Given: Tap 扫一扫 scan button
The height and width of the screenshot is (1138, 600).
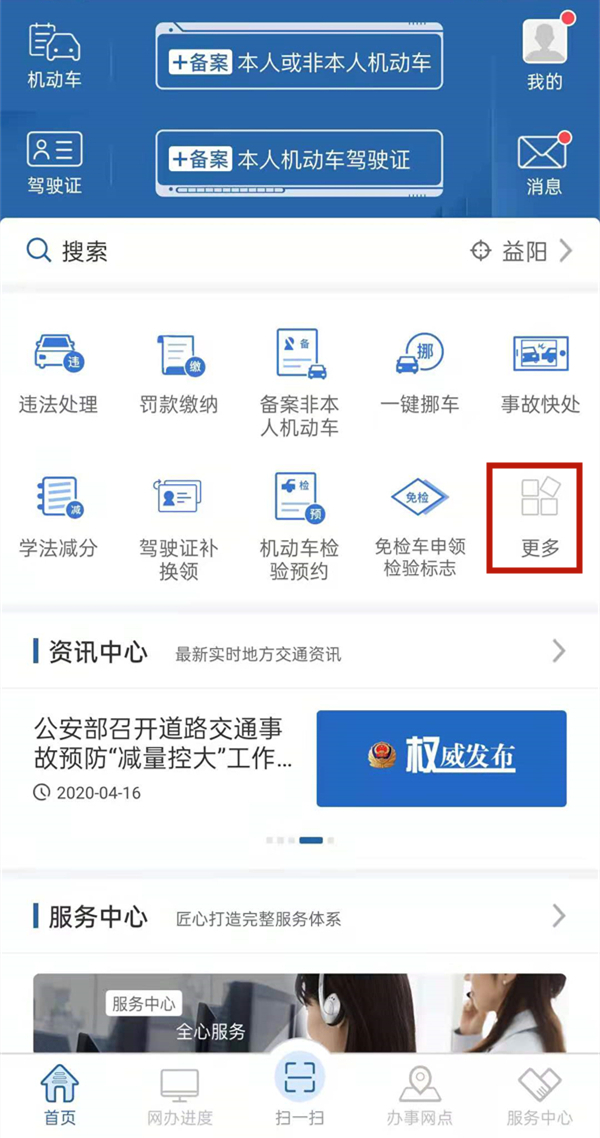Looking at the screenshot, I should (299, 1092).
